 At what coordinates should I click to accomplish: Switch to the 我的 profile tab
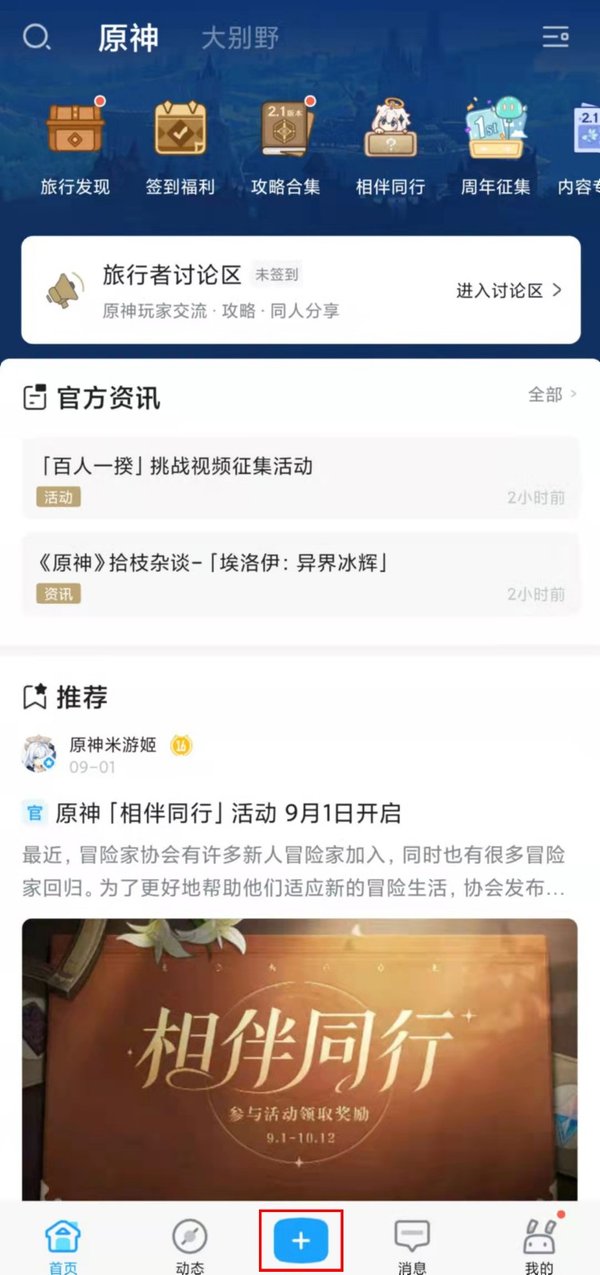538,1245
